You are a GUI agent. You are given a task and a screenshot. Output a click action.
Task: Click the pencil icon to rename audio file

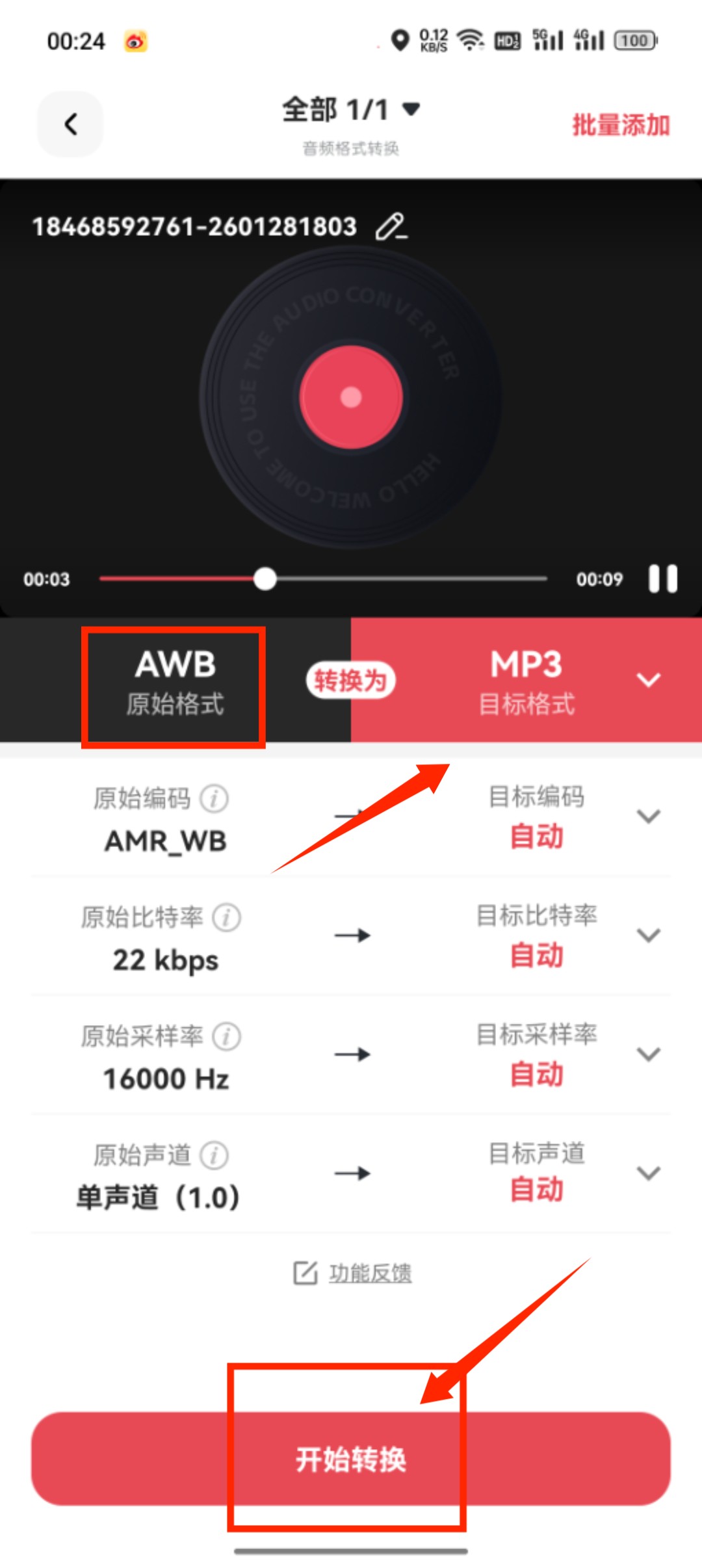coord(390,226)
